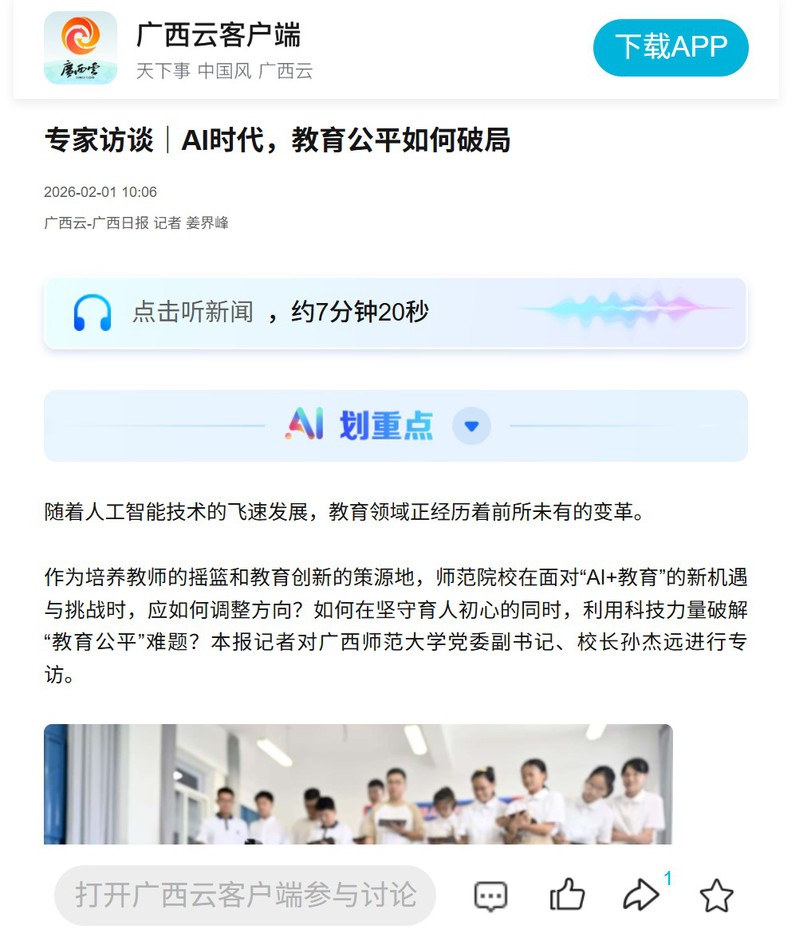
Task: Open the comments bubble icon
Action: pyautogui.click(x=490, y=895)
